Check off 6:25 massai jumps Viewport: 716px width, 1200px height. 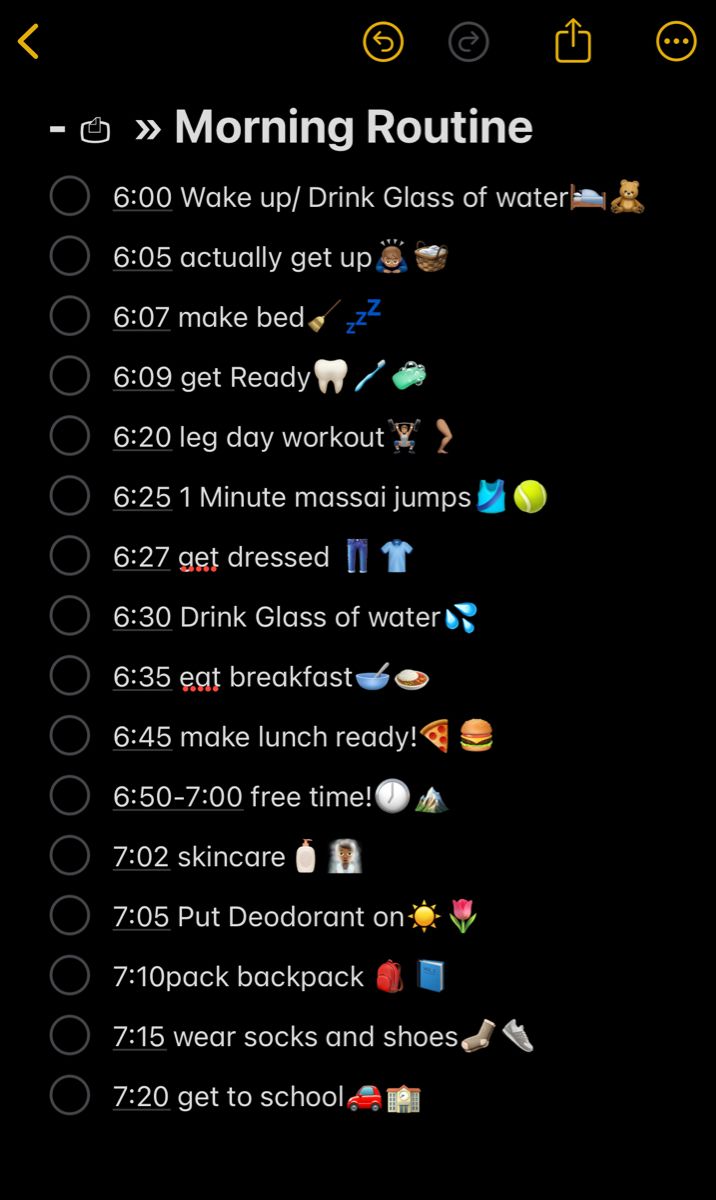tap(70, 496)
